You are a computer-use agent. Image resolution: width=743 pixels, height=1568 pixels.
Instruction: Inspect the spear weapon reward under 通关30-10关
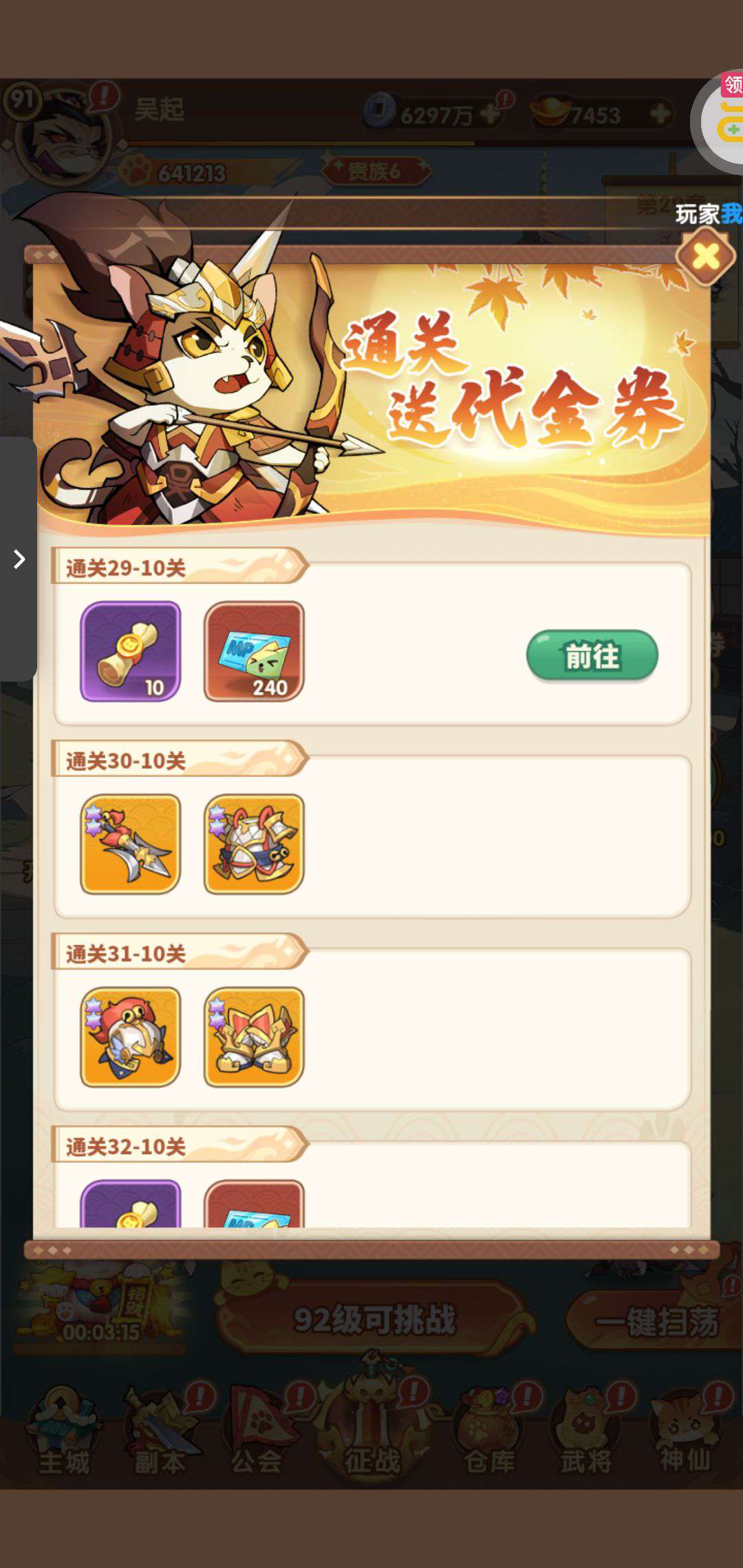click(x=131, y=844)
